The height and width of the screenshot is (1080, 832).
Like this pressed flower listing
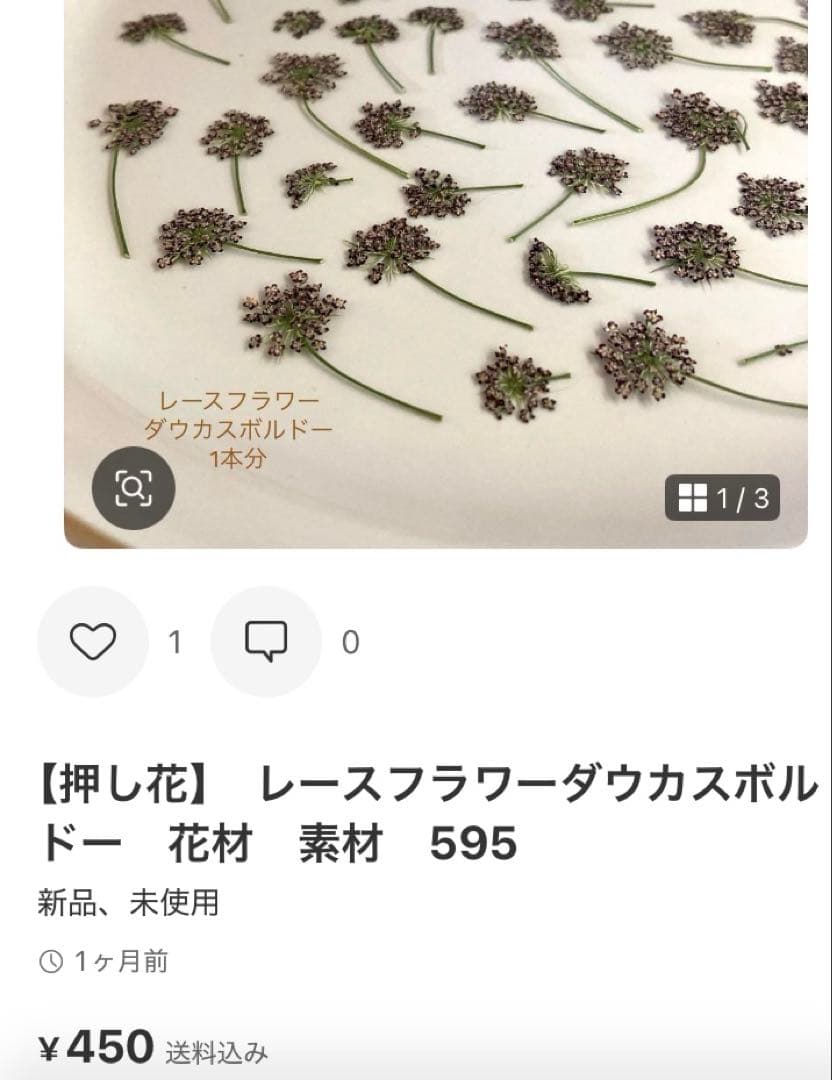click(x=93, y=641)
